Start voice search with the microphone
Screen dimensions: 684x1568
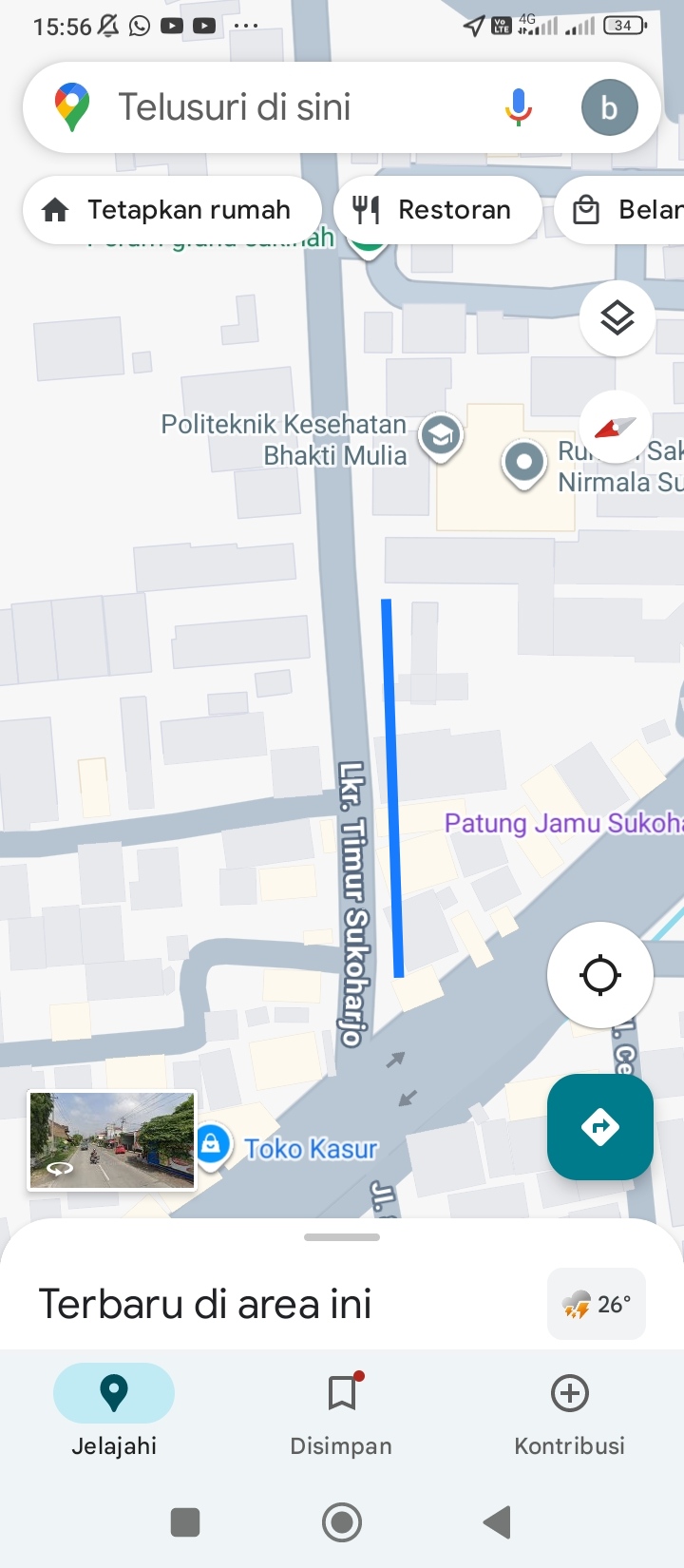tap(518, 107)
